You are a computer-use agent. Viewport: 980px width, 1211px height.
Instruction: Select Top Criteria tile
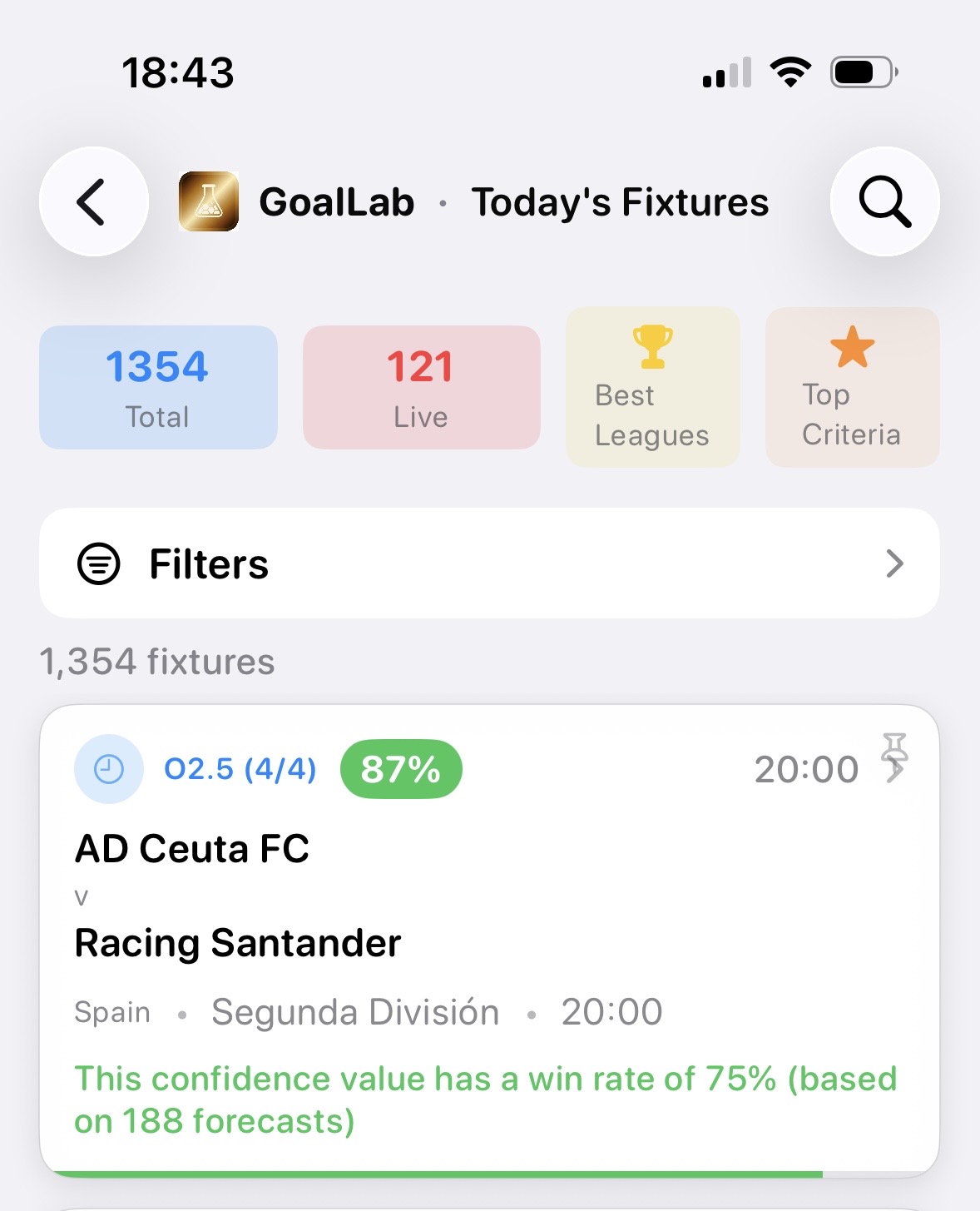[x=852, y=387]
